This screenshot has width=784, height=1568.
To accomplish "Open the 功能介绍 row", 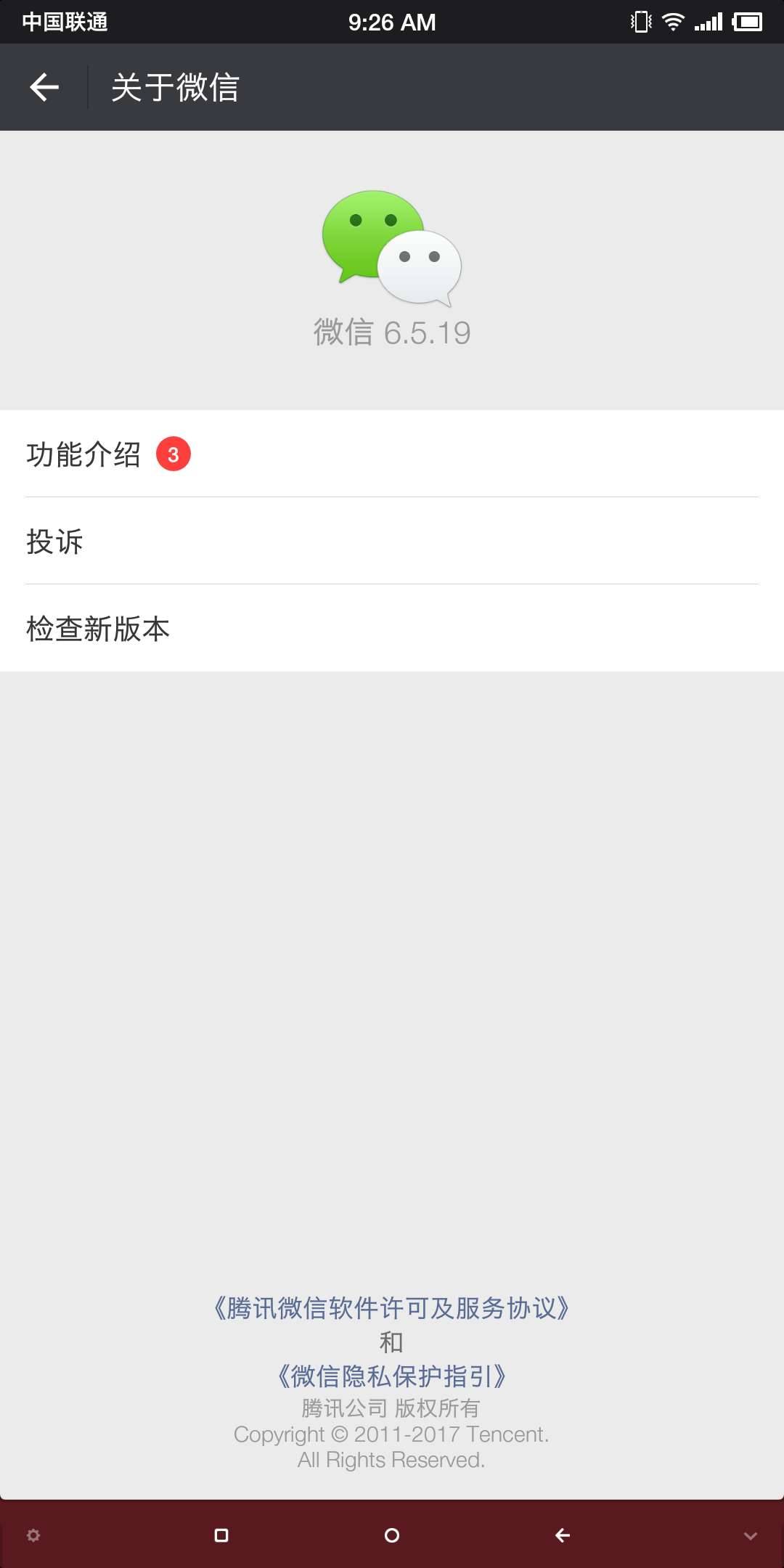I will tap(392, 454).
